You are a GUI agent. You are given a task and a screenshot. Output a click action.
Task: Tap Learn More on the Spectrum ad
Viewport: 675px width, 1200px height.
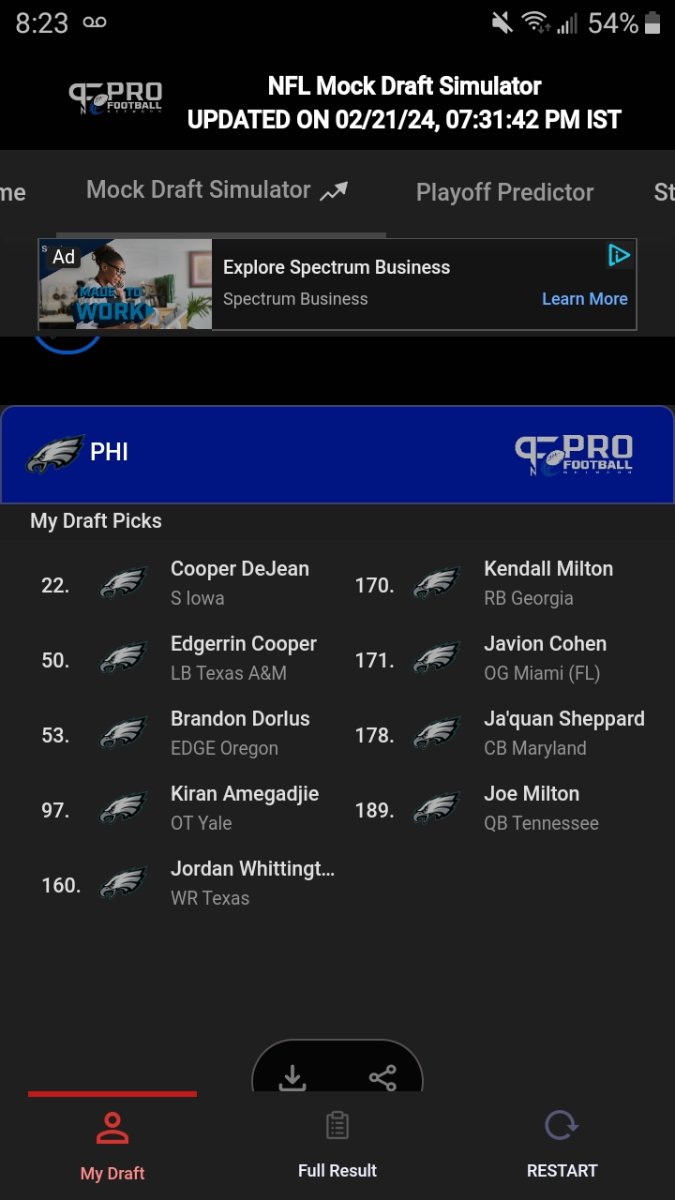pyautogui.click(x=584, y=299)
